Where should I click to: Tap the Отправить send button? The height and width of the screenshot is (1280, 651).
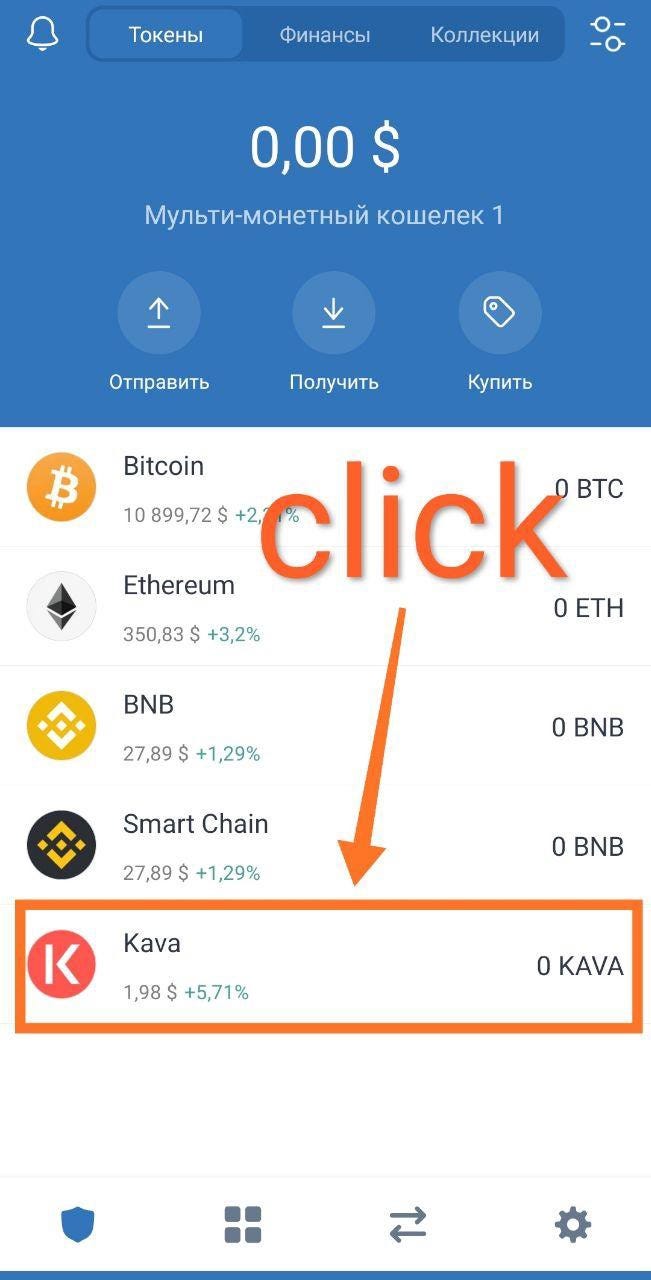[159, 314]
